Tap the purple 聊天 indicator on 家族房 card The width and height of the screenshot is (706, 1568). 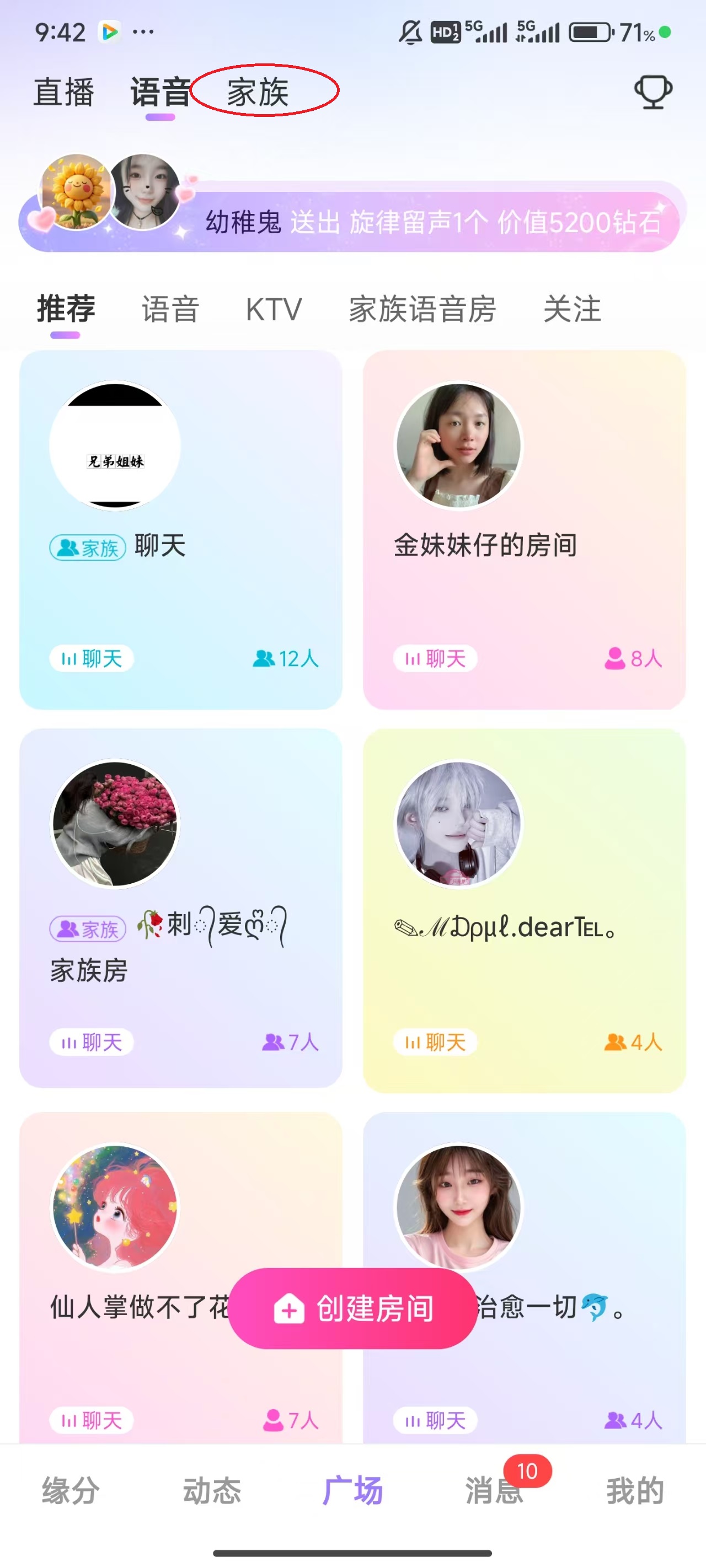point(91,1041)
